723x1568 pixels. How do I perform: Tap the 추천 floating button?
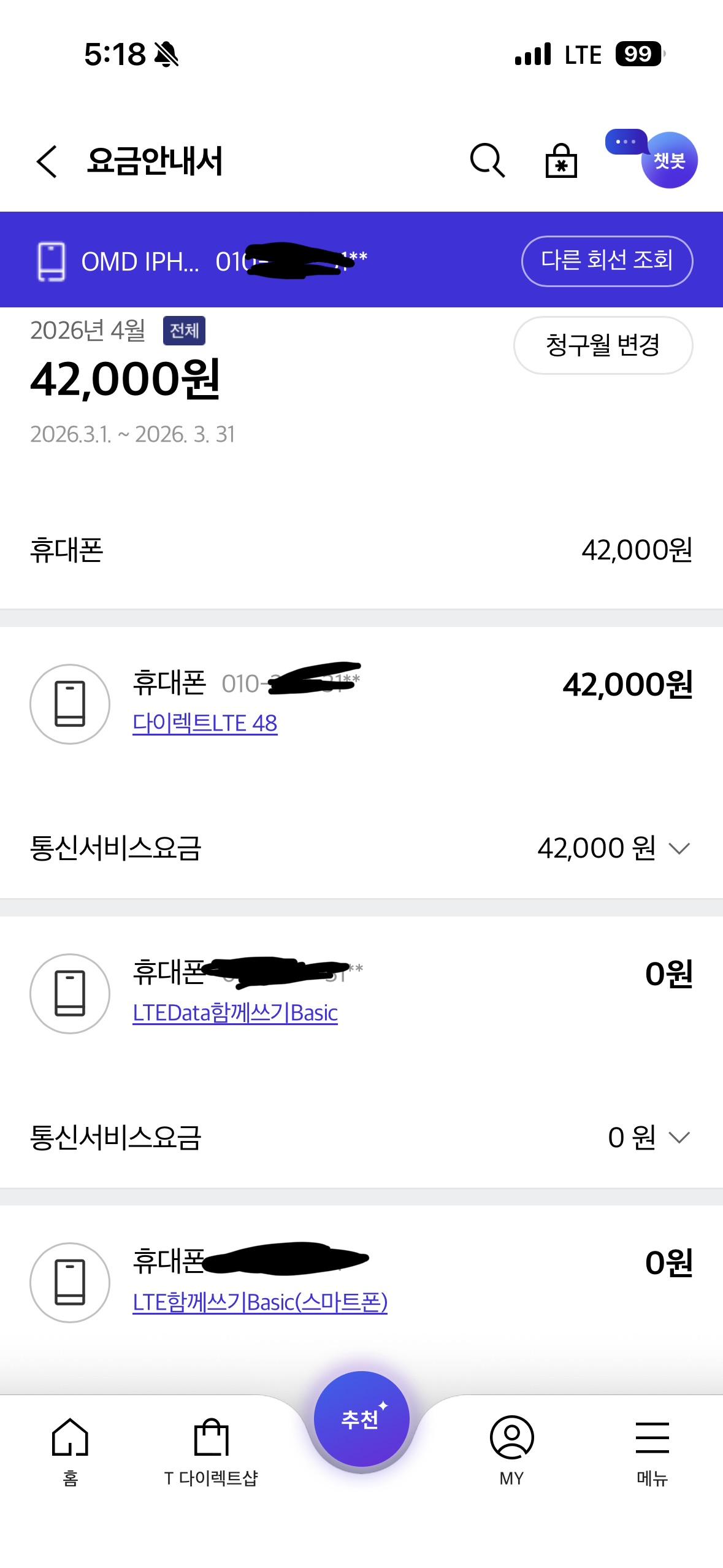[x=361, y=1419]
